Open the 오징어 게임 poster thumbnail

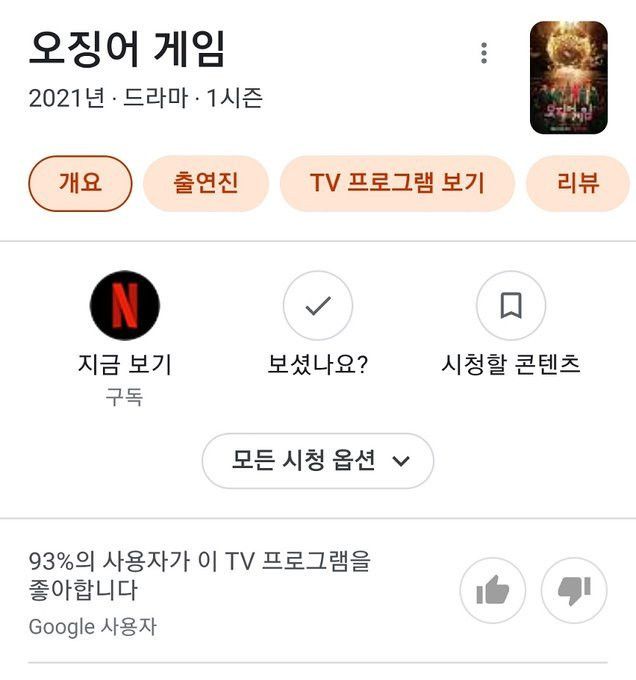click(568, 78)
